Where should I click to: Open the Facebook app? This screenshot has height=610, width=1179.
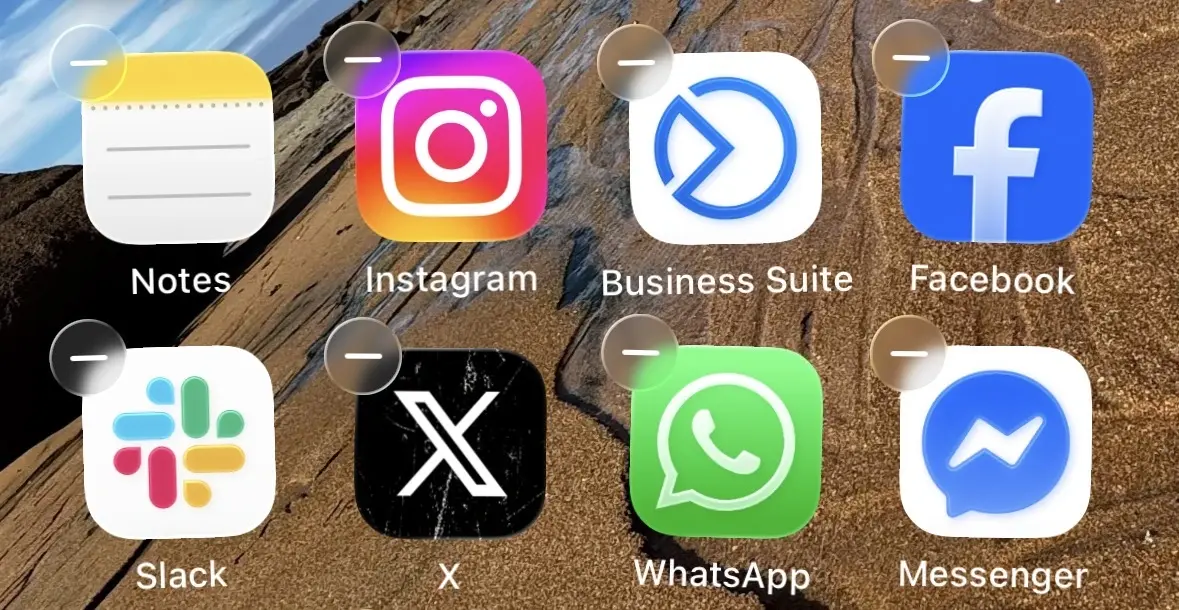[x=996, y=147]
